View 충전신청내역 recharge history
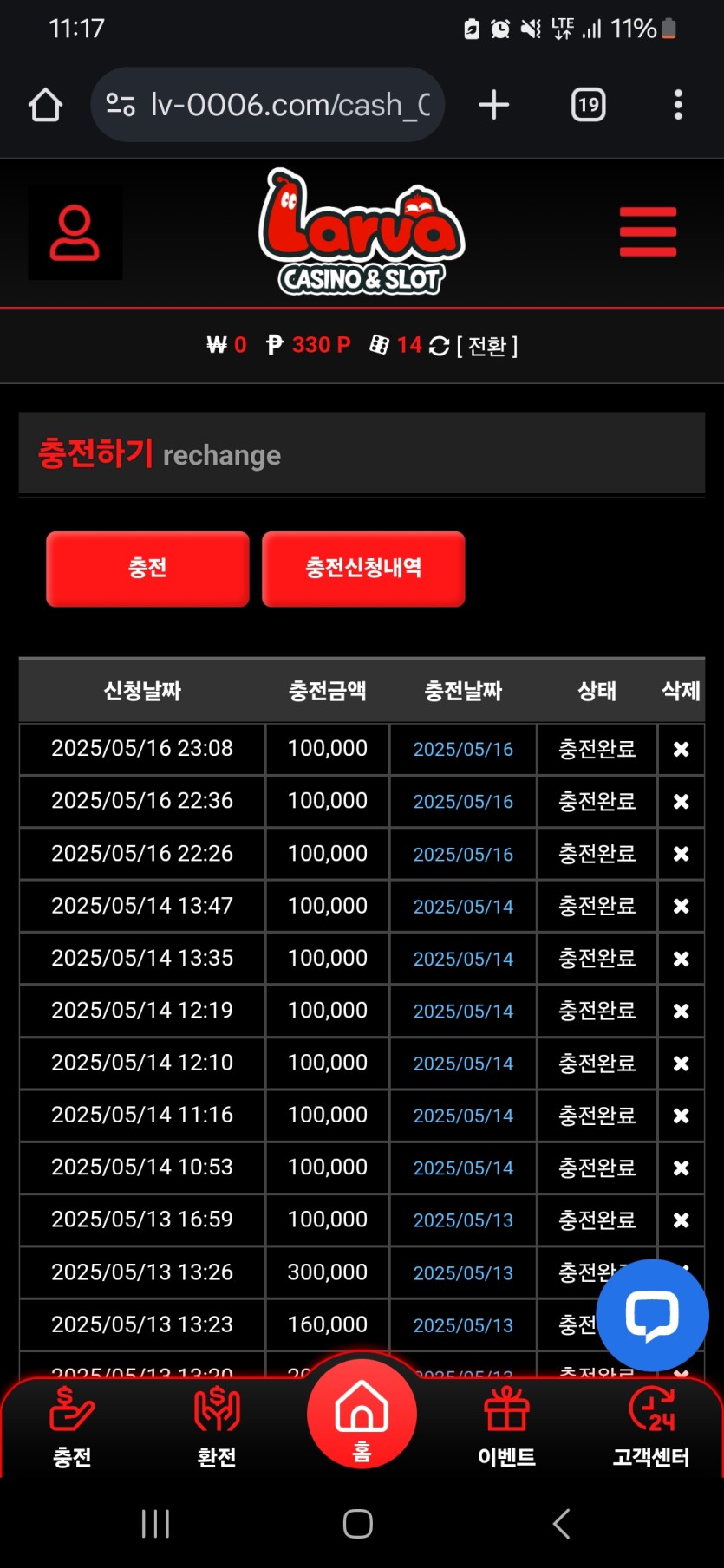Image resolution: width=724 pixels, height=1568 pixels. [363, 569]
